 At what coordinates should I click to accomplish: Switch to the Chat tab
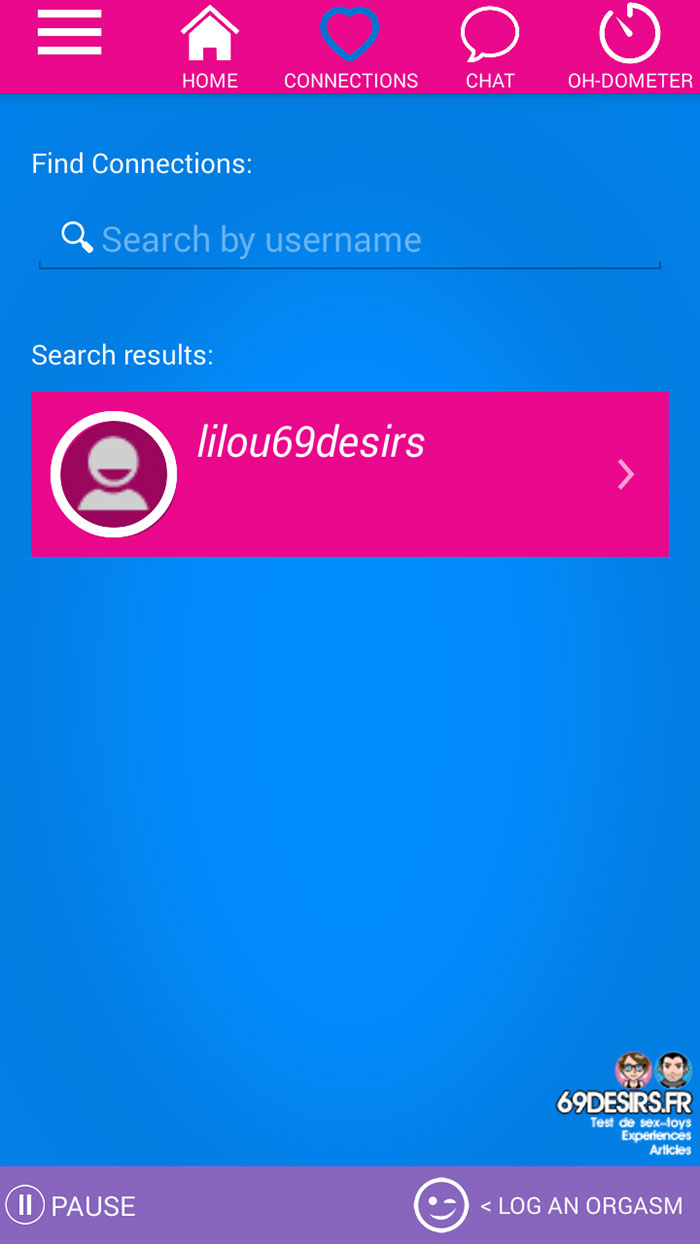[490, 48]
